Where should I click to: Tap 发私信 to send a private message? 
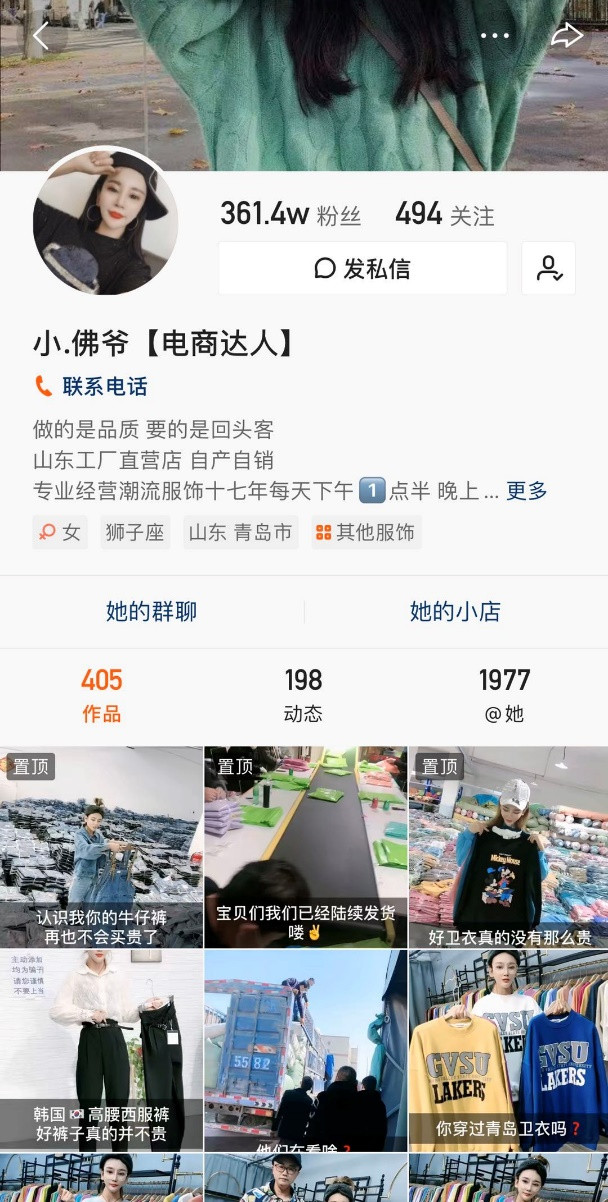362,268
